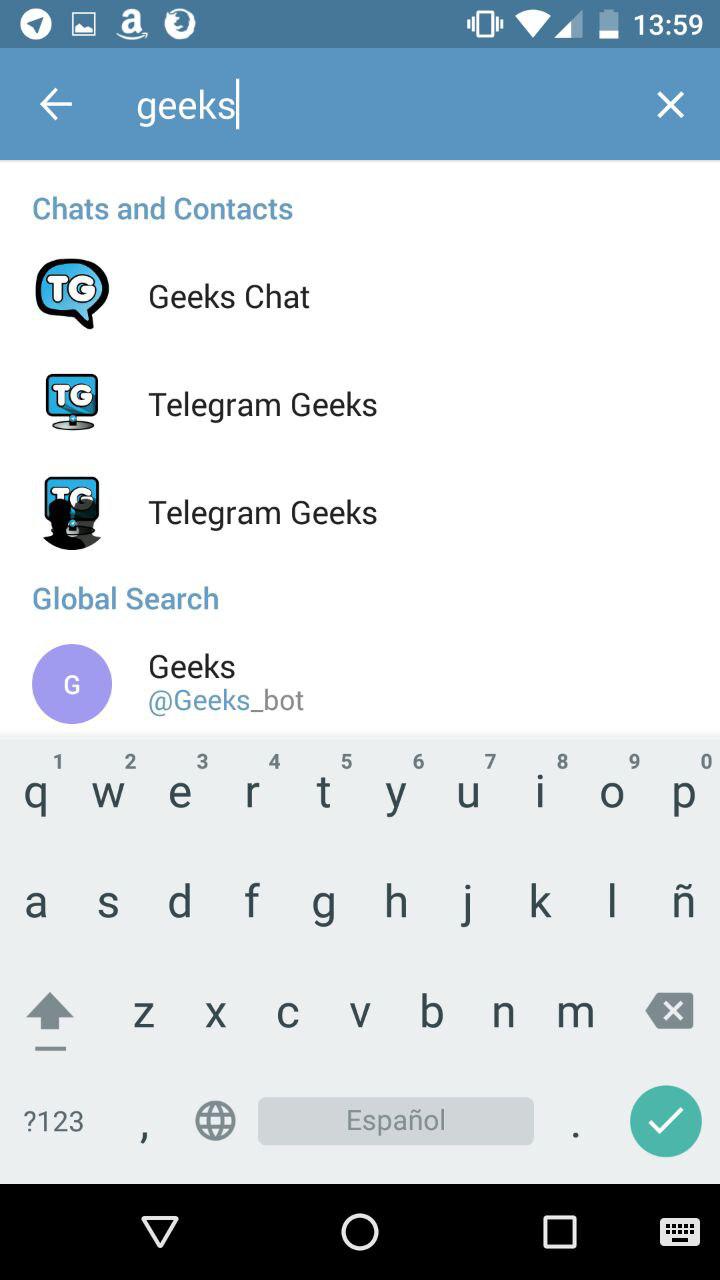The image size is (720, 1280).
Task: Open Telegram Geeks with the silhouettes avatar
Action: point(360,512)
